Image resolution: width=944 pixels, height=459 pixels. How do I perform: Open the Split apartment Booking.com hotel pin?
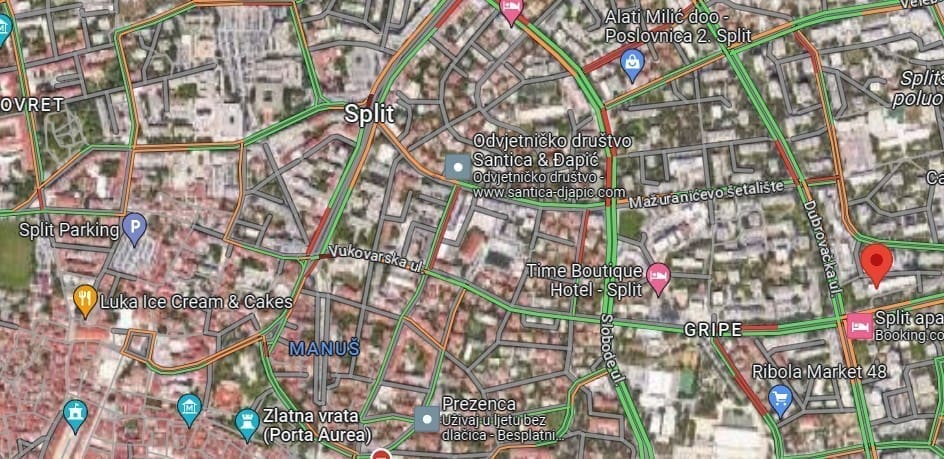coord(859,325)
